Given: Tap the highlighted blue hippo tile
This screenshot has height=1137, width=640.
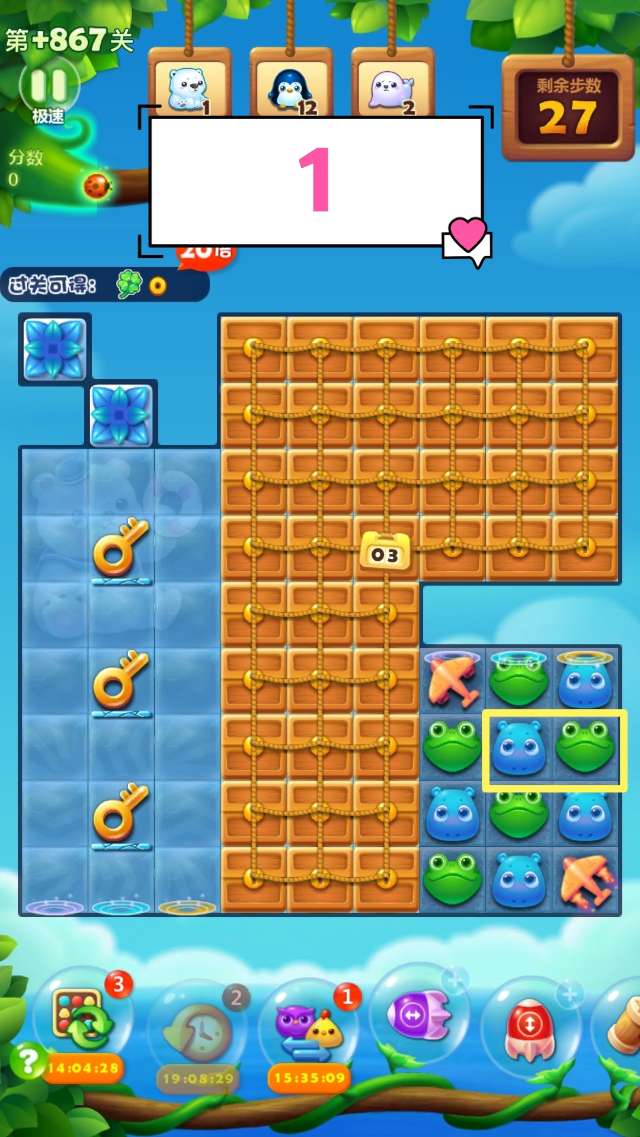Looking at the screenshot, I should tap(519, 748).
